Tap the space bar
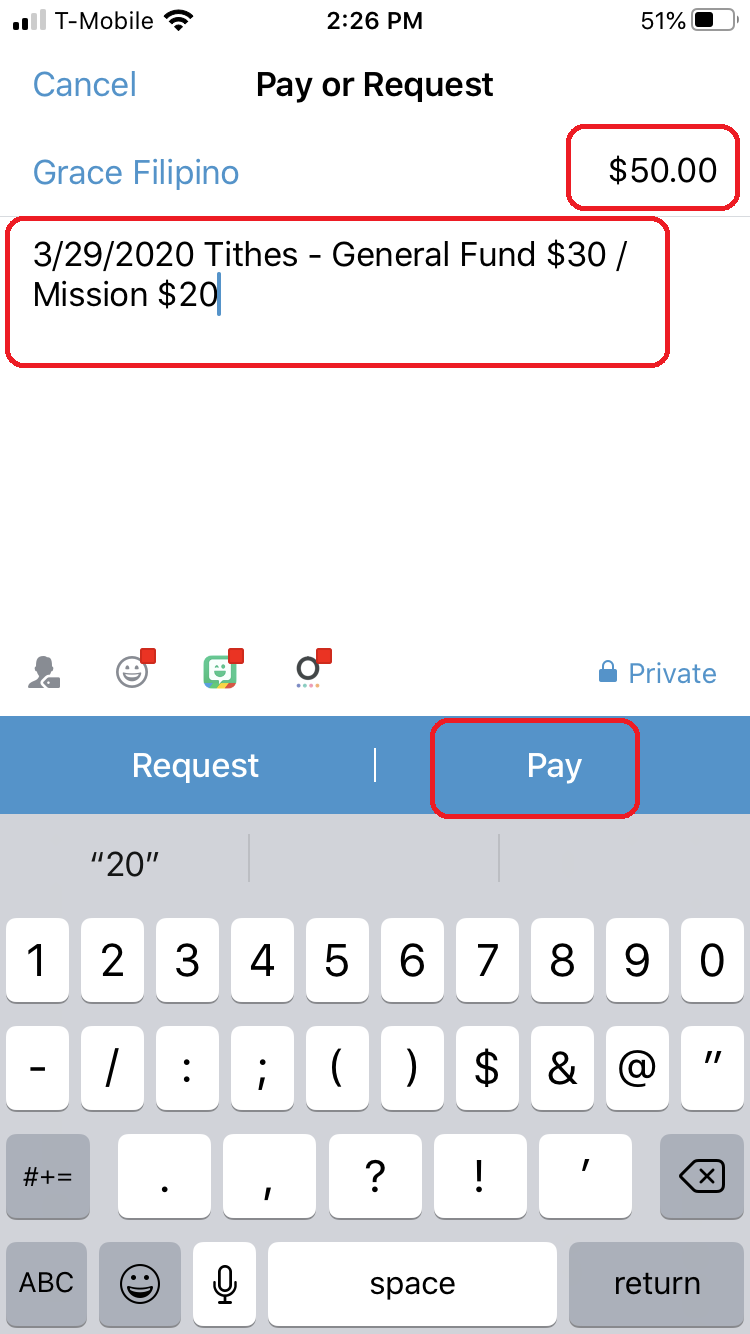The width and height of the screenshot is (750, 1334). tap(412, 1284)
